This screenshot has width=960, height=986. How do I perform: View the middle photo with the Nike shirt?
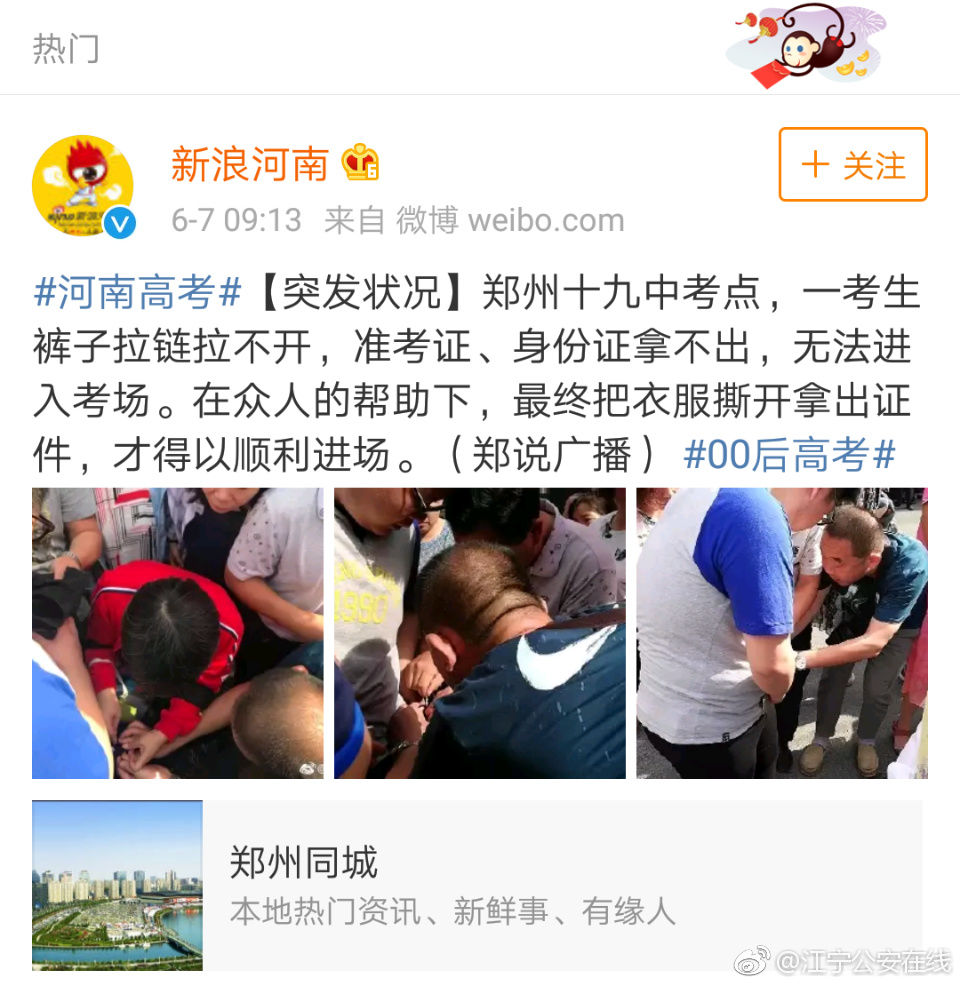(x=480, y=633)
